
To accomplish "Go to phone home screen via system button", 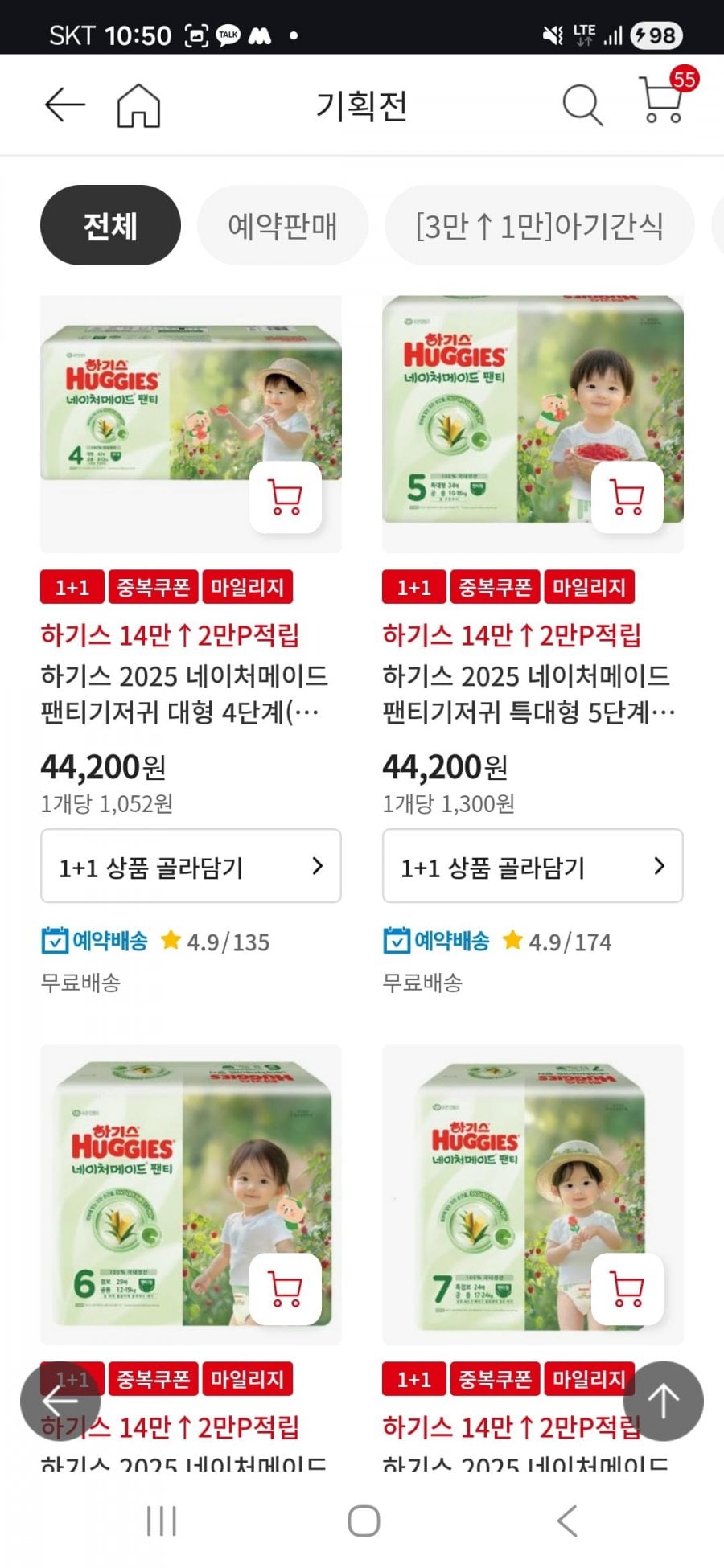I will (x=364, y=1521).
